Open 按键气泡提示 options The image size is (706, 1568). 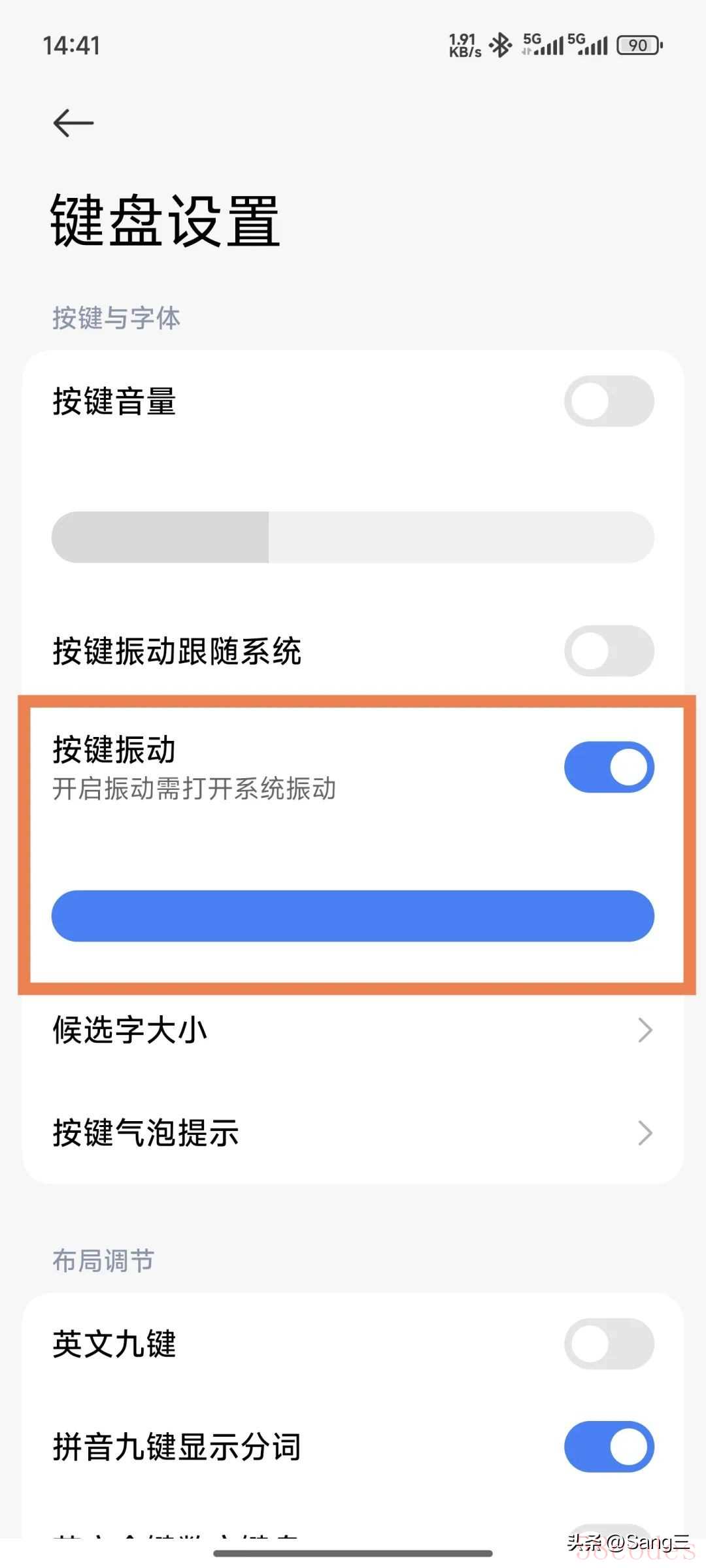tap(353, 1133)
